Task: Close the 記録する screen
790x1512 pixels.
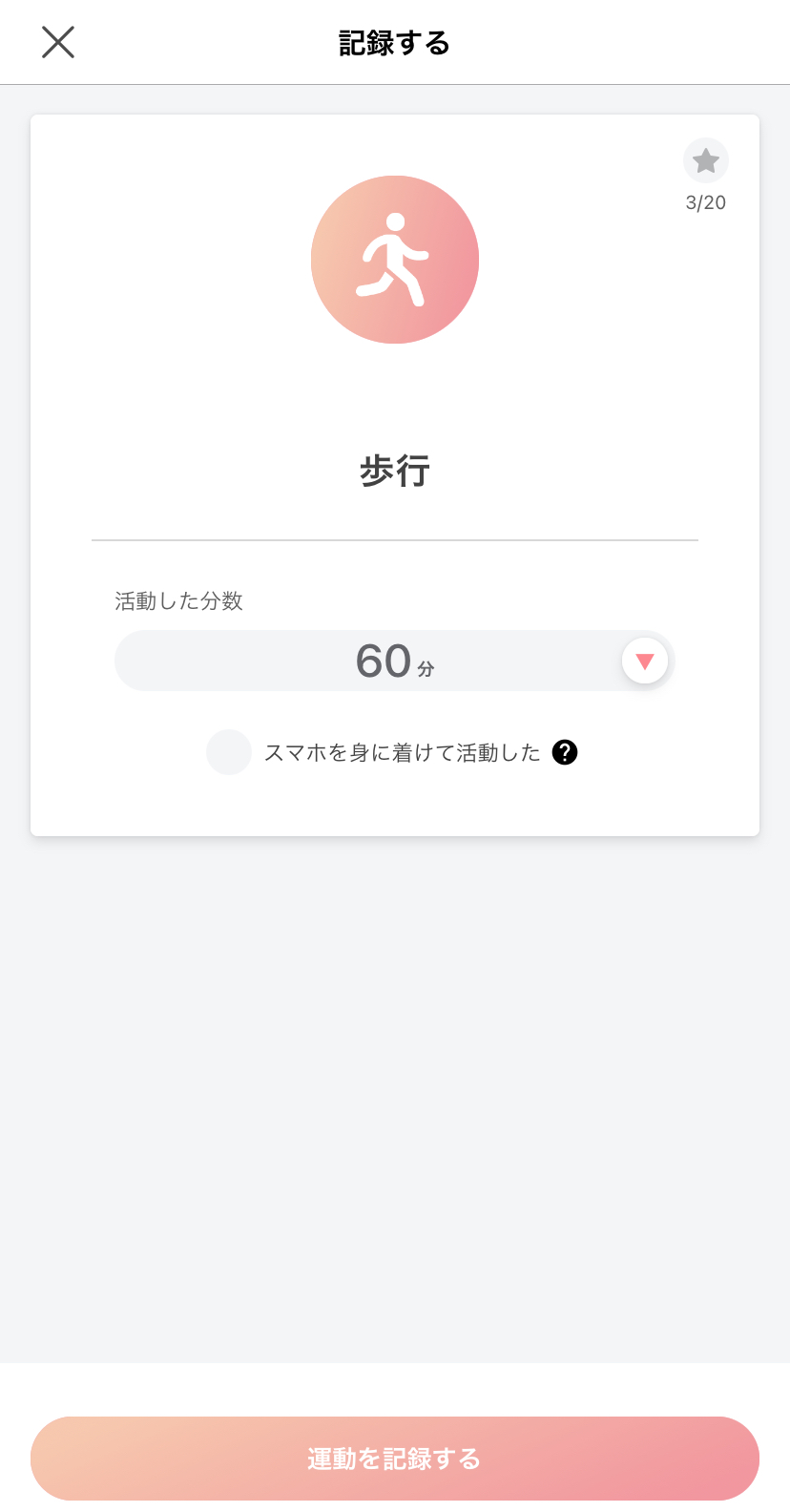Action: [x=58, y=42]
